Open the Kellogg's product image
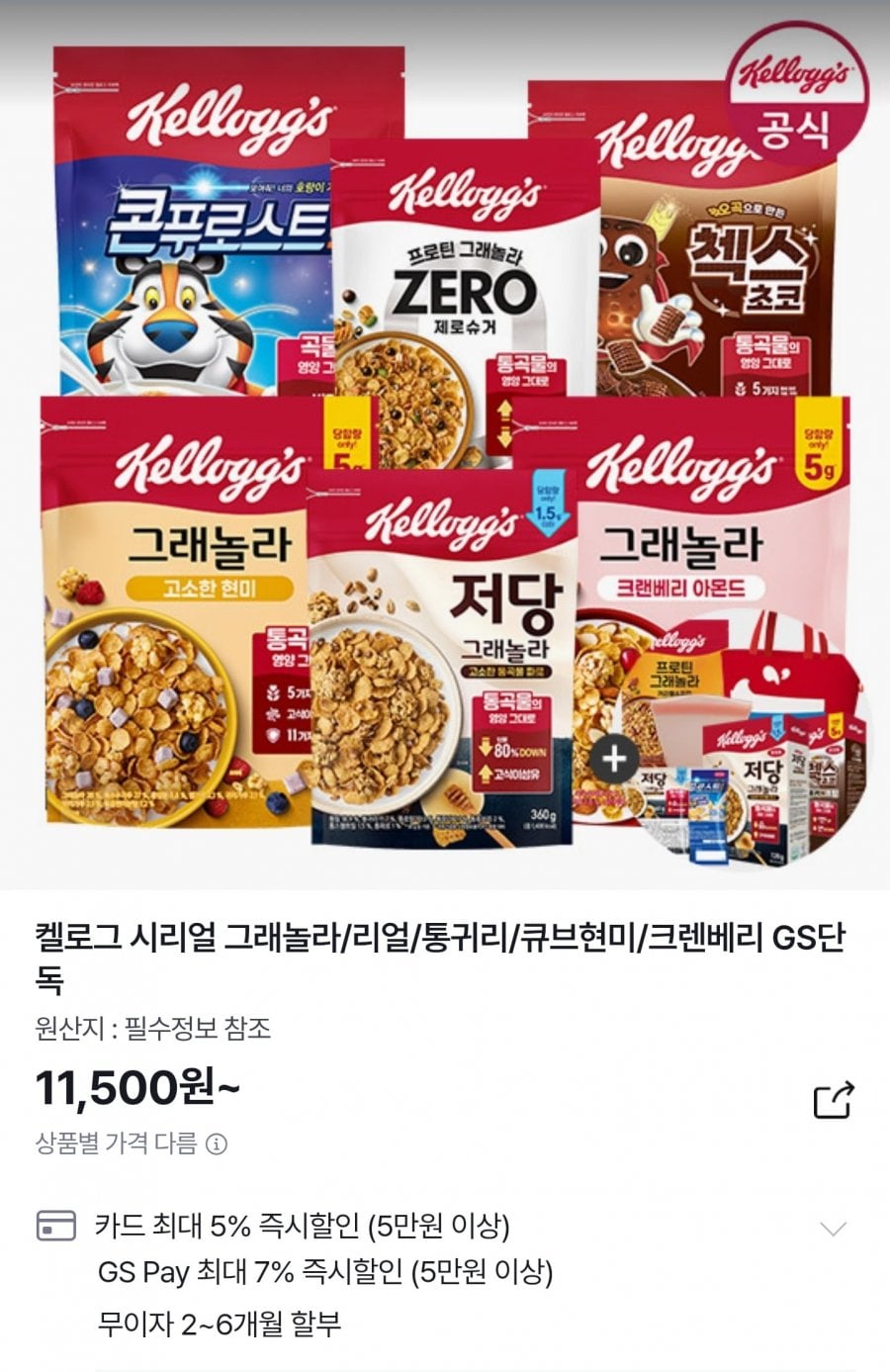 (x=445, y=445)
